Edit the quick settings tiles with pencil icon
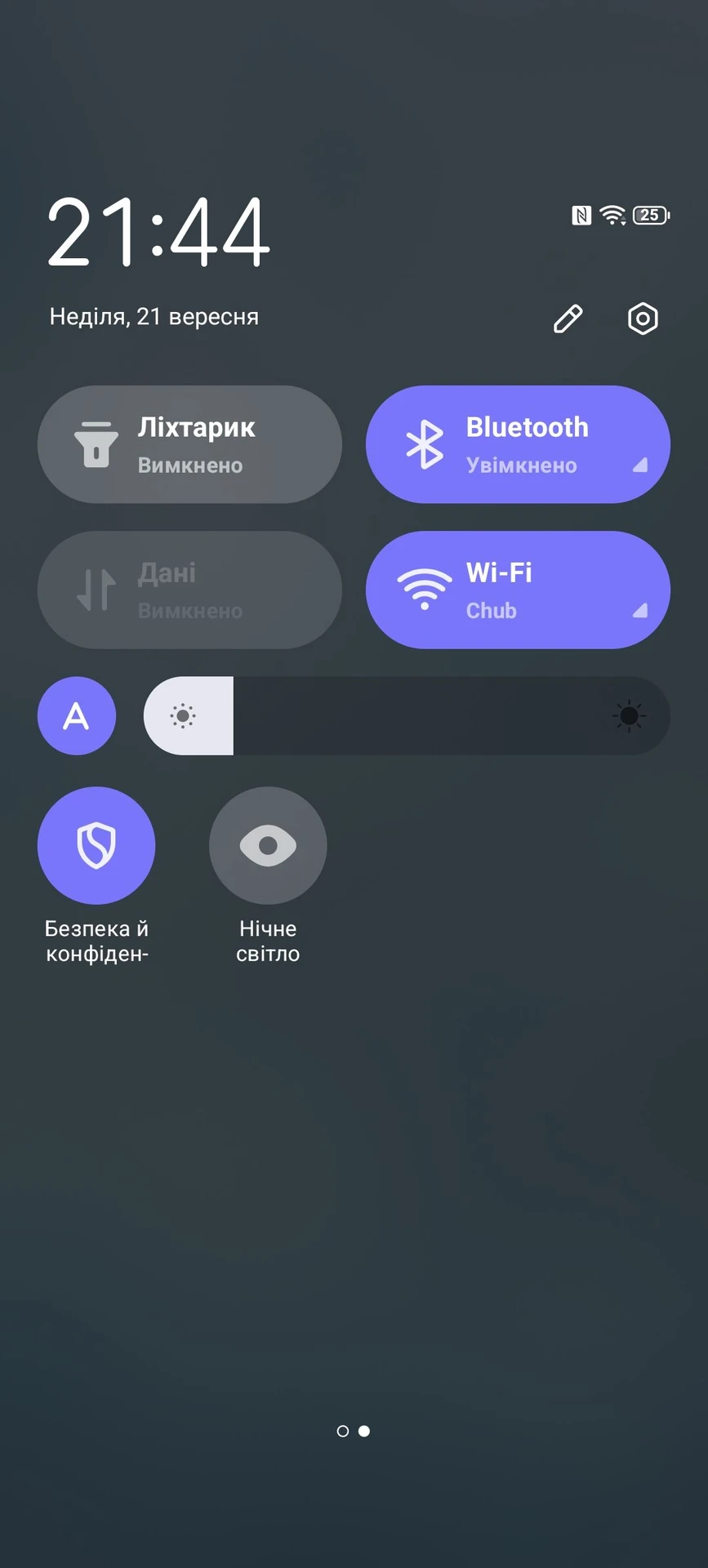Screen dimensions: 708x1568 [x=568, y=318]
